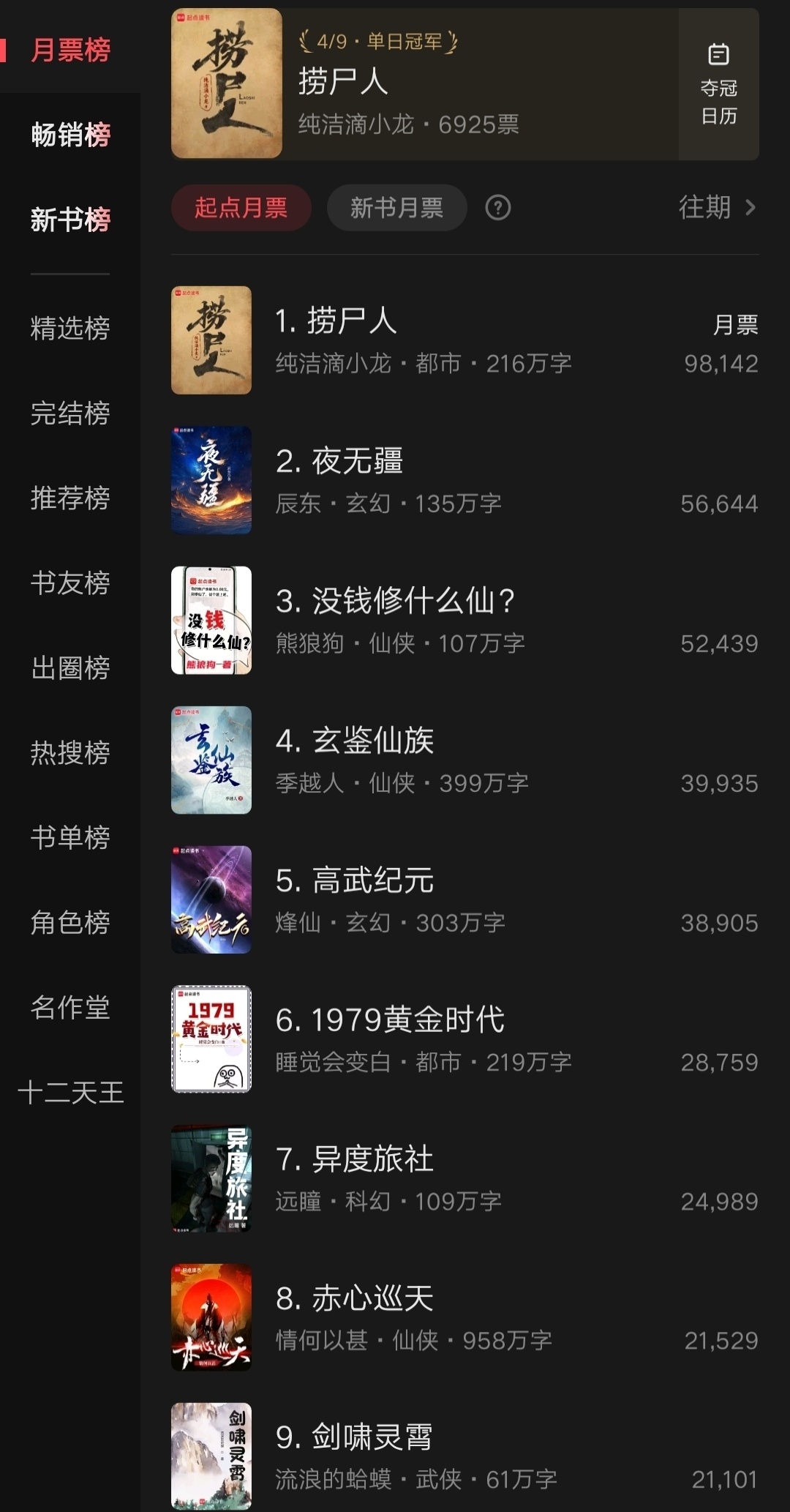Viewport: 790px width, 1512px height.
Task: Show the 推荐榜 ranking
Action: (70, 498)
